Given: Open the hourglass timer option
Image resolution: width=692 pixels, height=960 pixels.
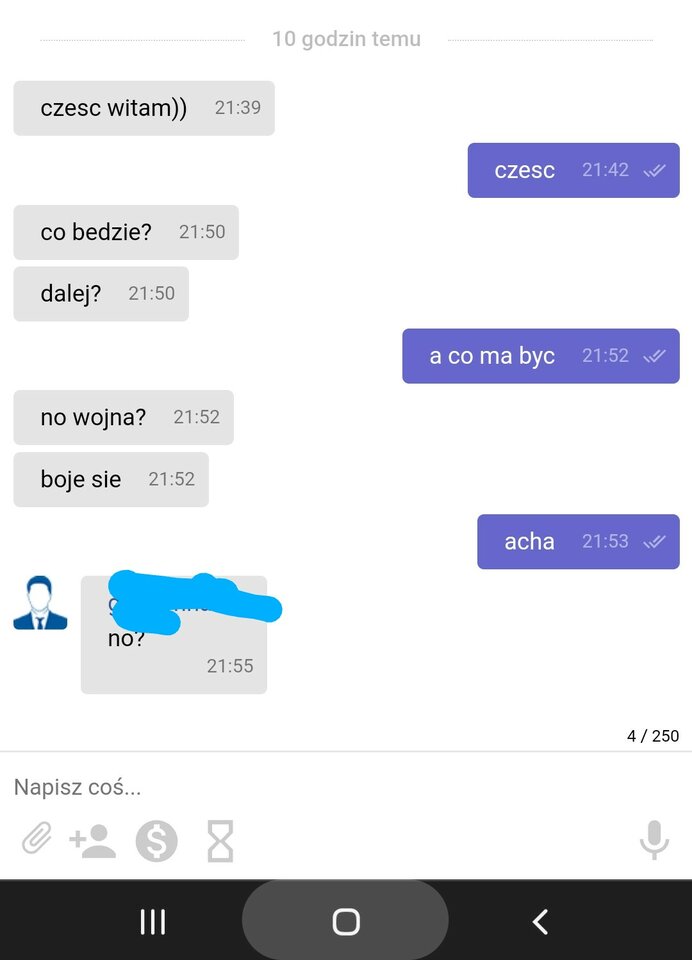Looking at the screenshot, I should 220,841.
